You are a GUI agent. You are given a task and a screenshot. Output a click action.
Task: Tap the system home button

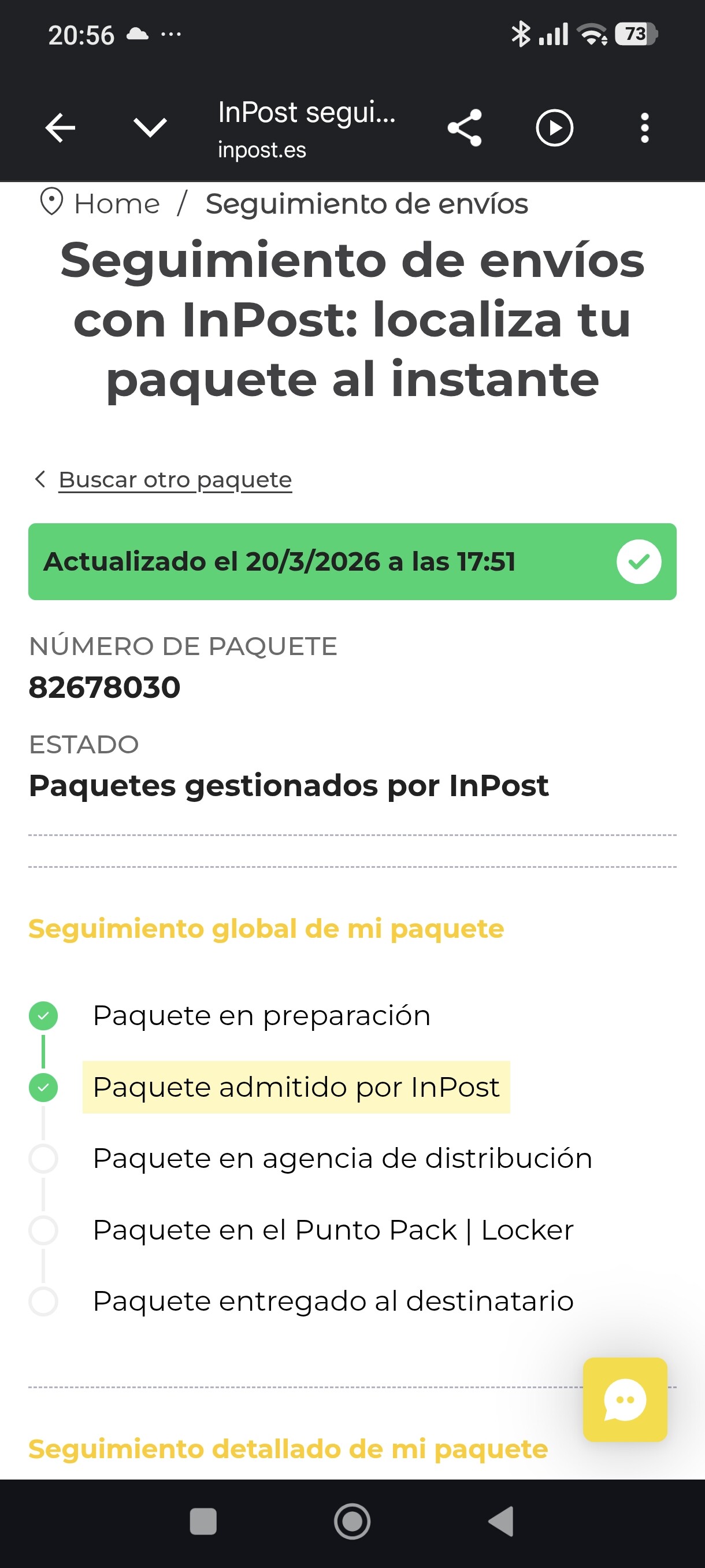tap(352, 1521)
